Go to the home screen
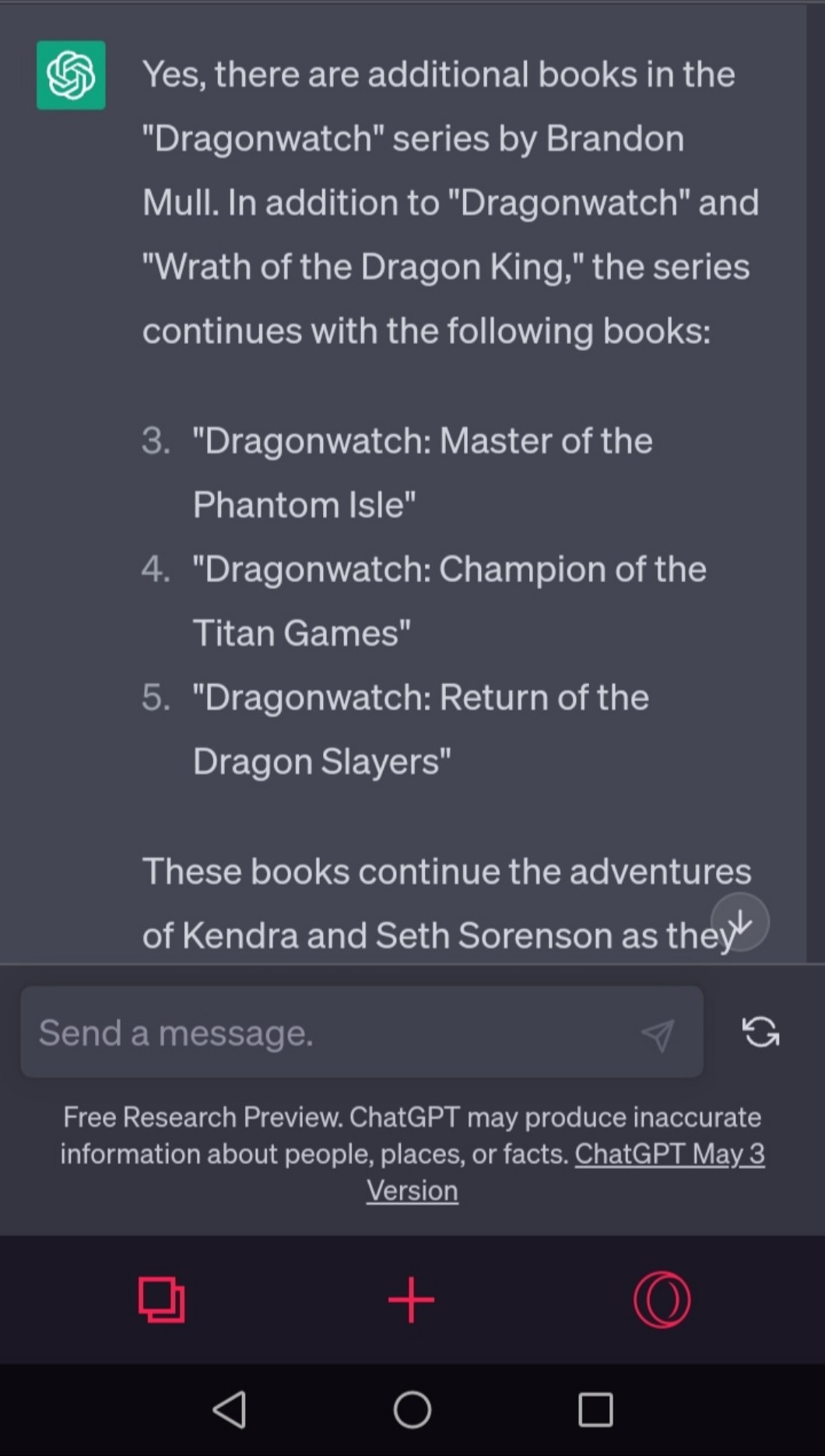825x1456 pixels. 412,1409
